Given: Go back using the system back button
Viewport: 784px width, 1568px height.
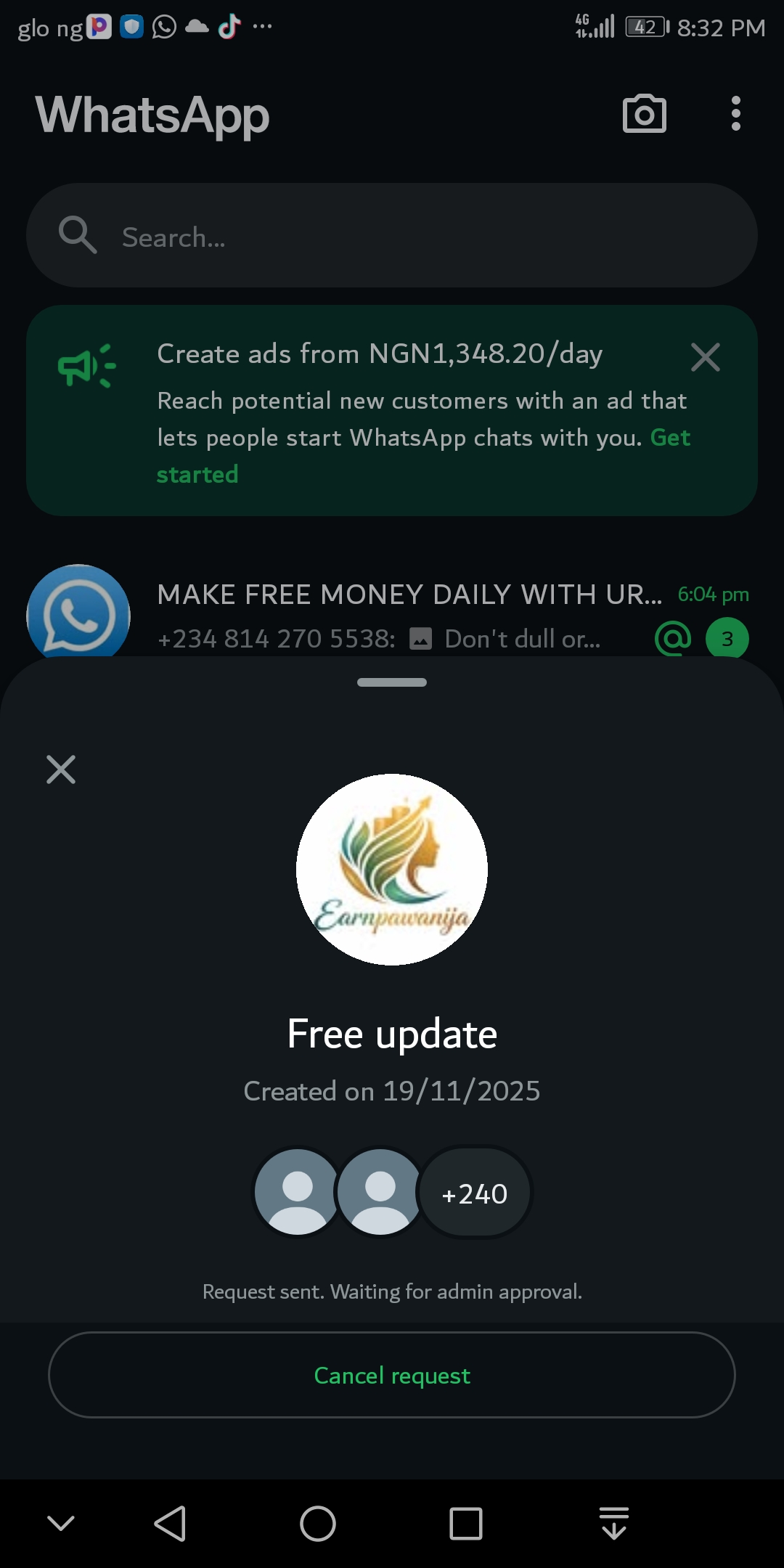Looking at the screenshot, I should pos(171,1523).
